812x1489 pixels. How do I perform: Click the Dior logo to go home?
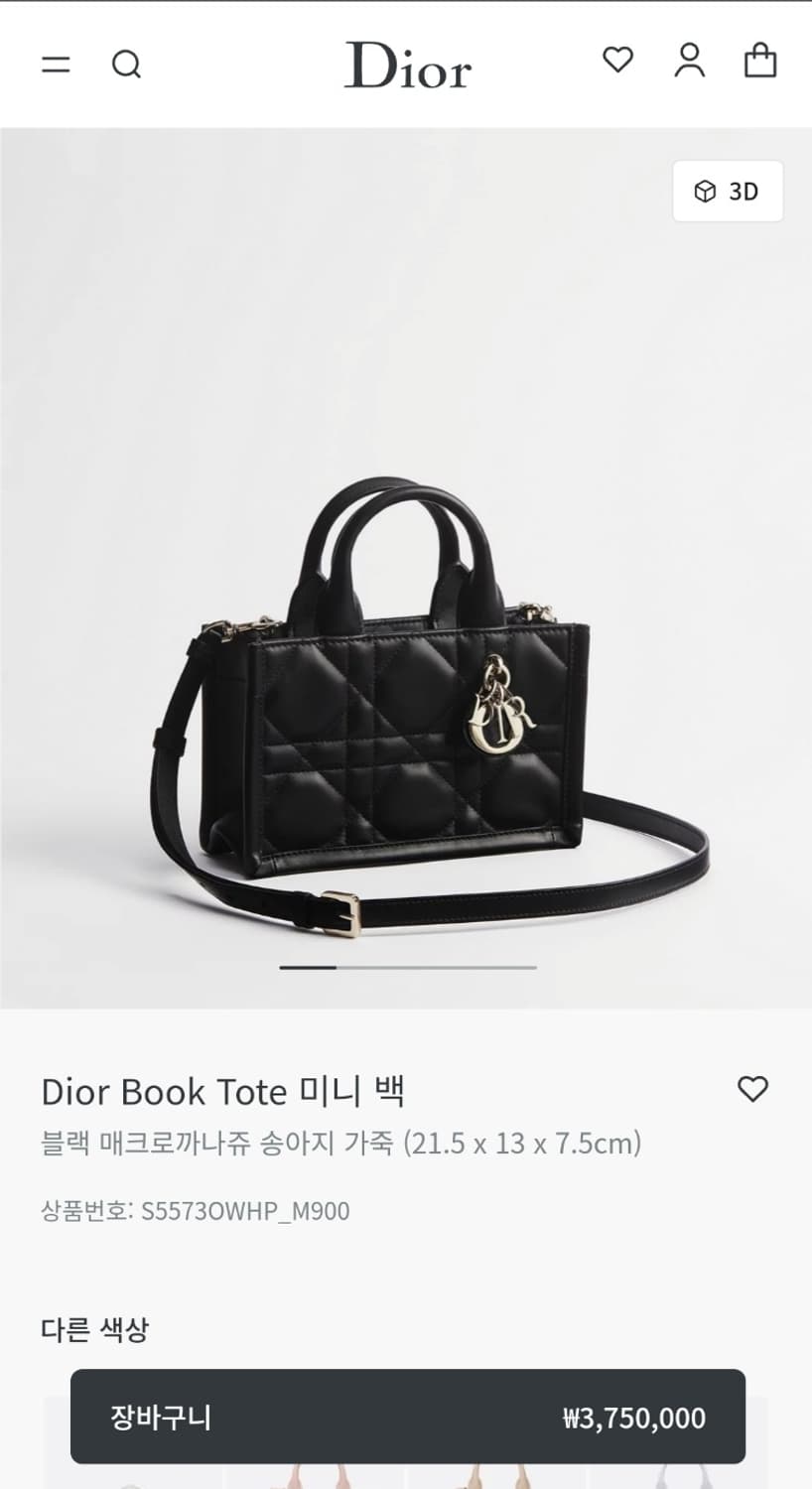(x=406, y=64)
